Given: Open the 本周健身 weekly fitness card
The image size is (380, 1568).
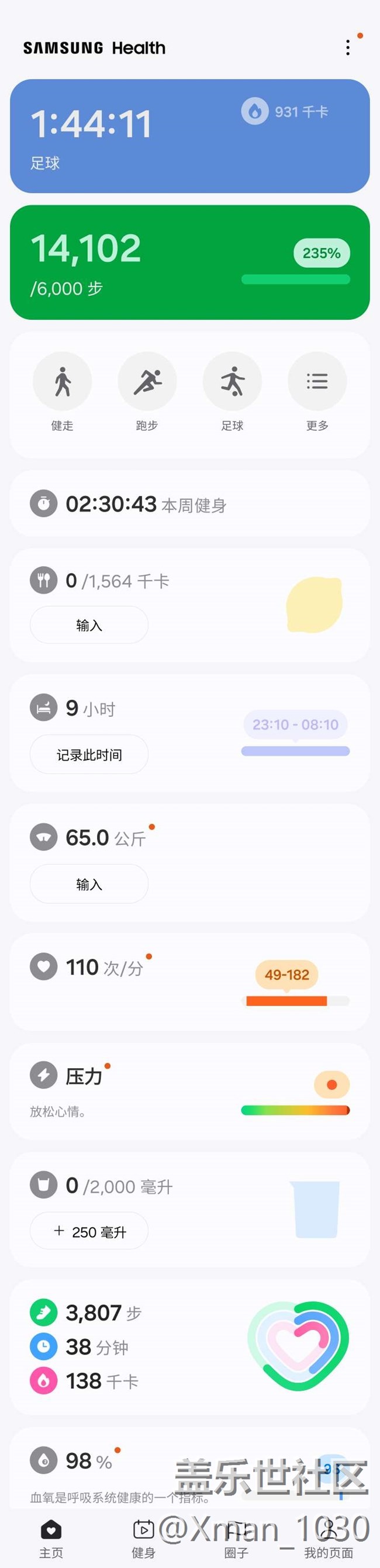Looking at the screenshot, I should [189, 504].
